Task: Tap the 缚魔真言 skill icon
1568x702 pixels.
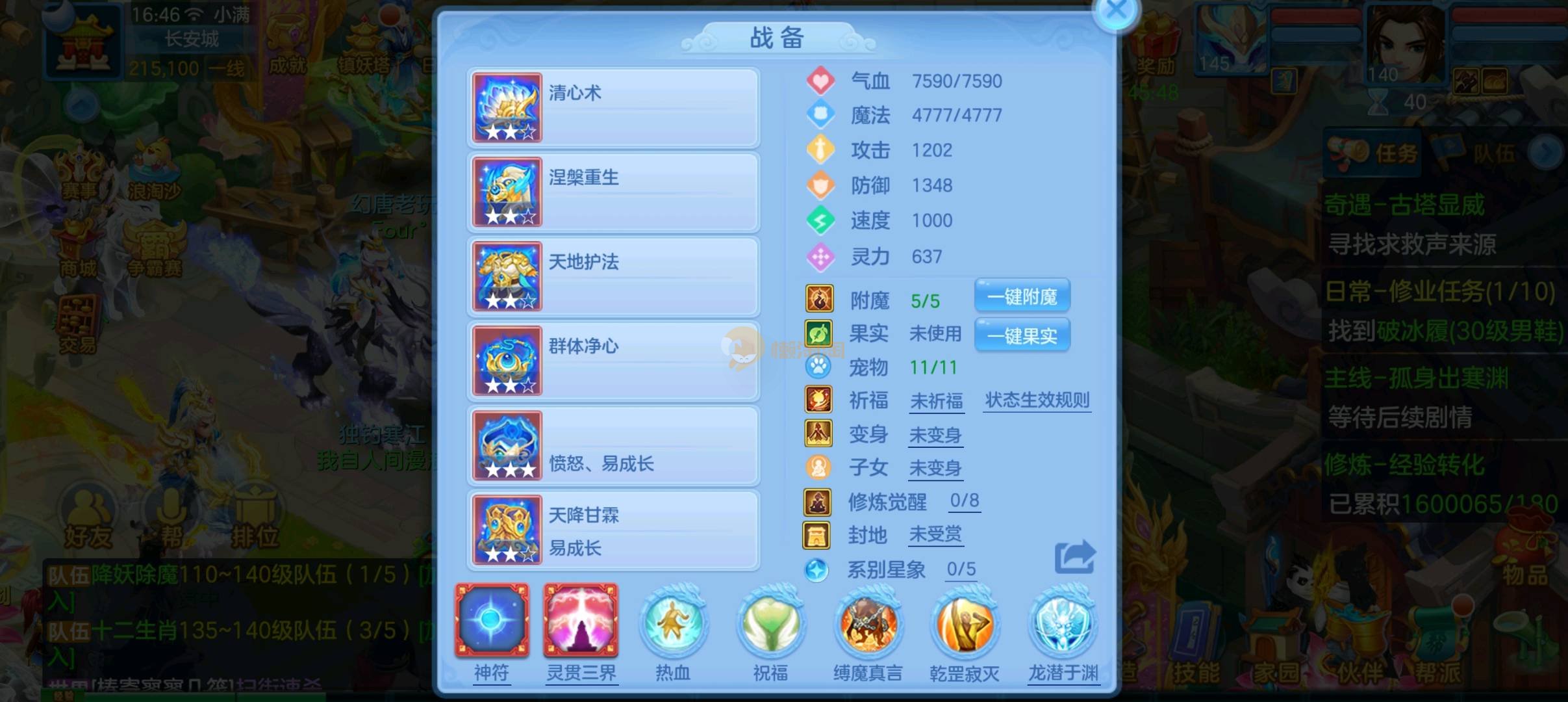Action: pyautogui.click(x=868, y=625)
